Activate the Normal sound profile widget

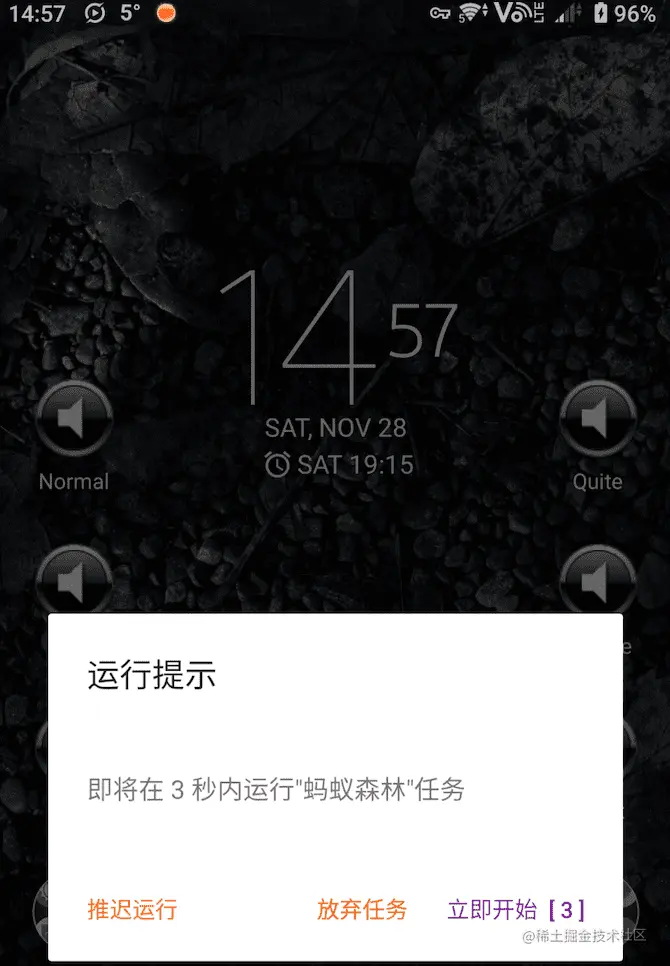tap(73, 420)
